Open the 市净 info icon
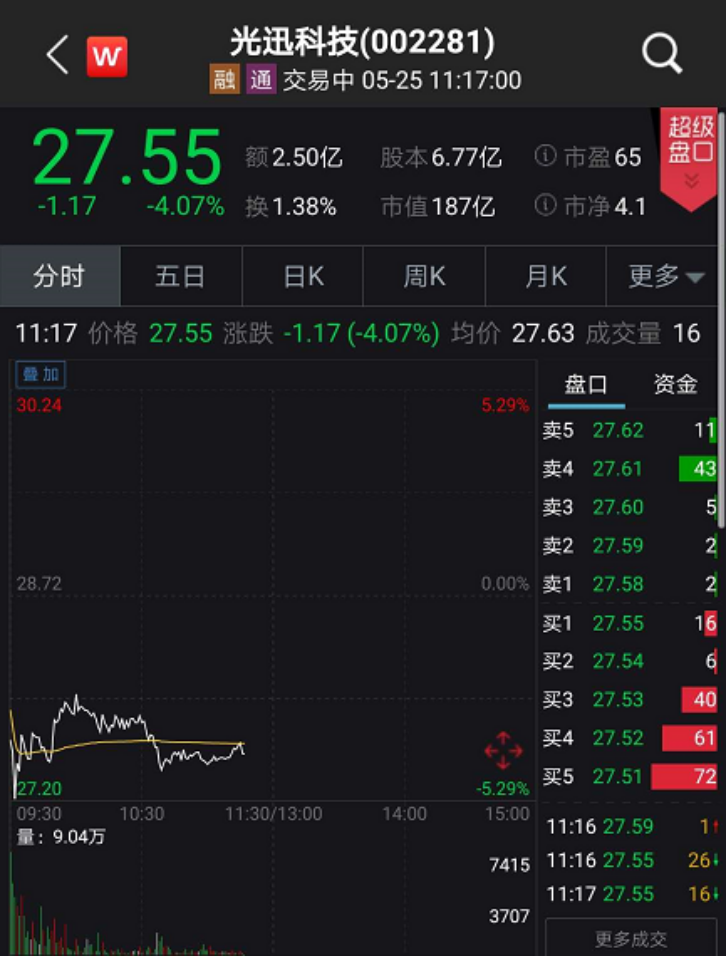 coord(545,206)
